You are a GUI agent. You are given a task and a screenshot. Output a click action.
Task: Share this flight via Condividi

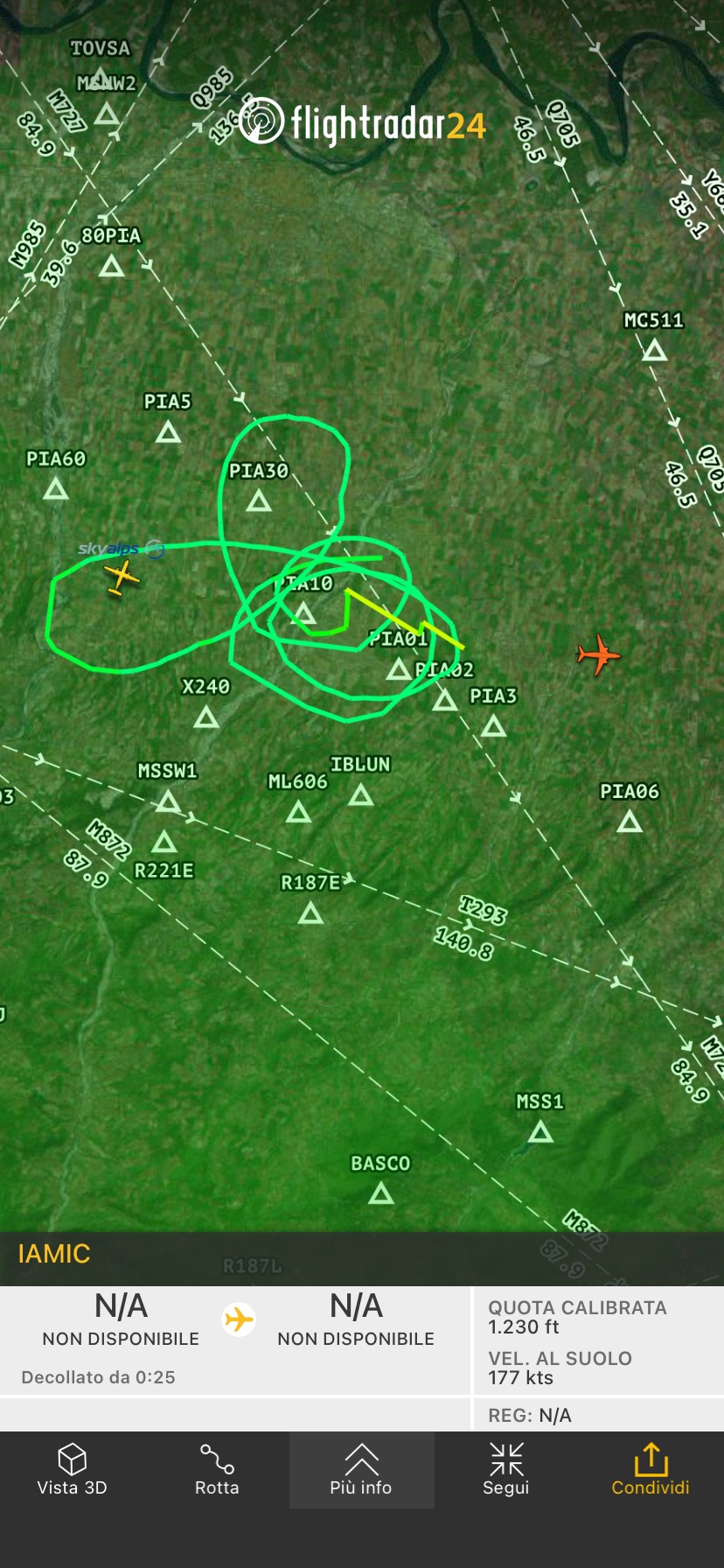pos(651,1470)
